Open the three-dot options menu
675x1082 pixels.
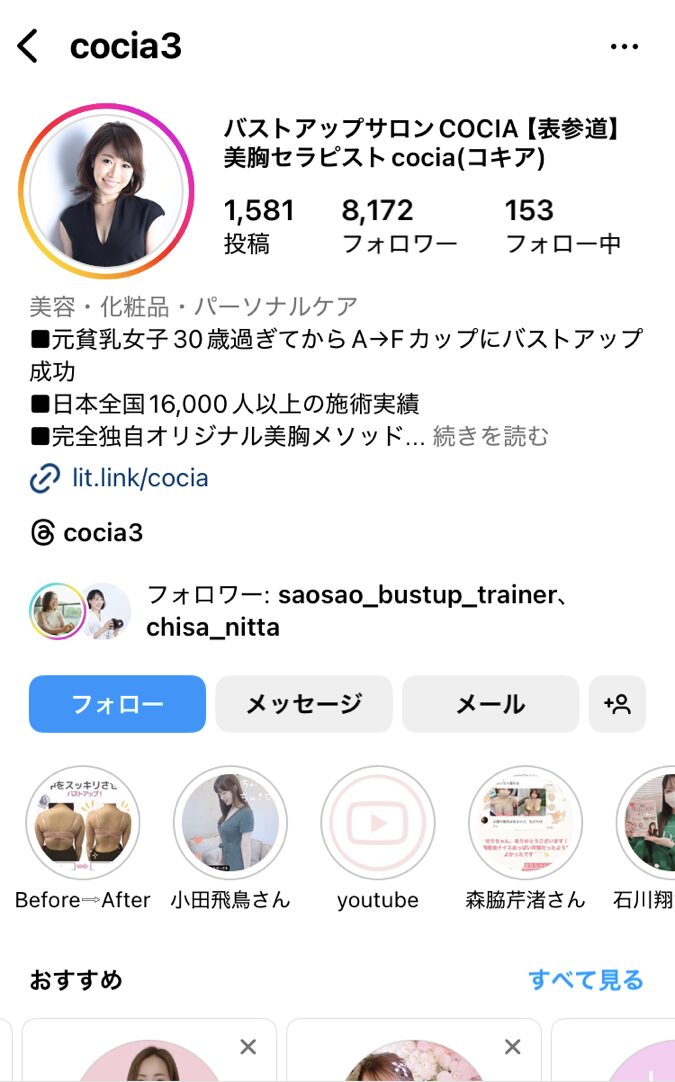pos(624,46)
